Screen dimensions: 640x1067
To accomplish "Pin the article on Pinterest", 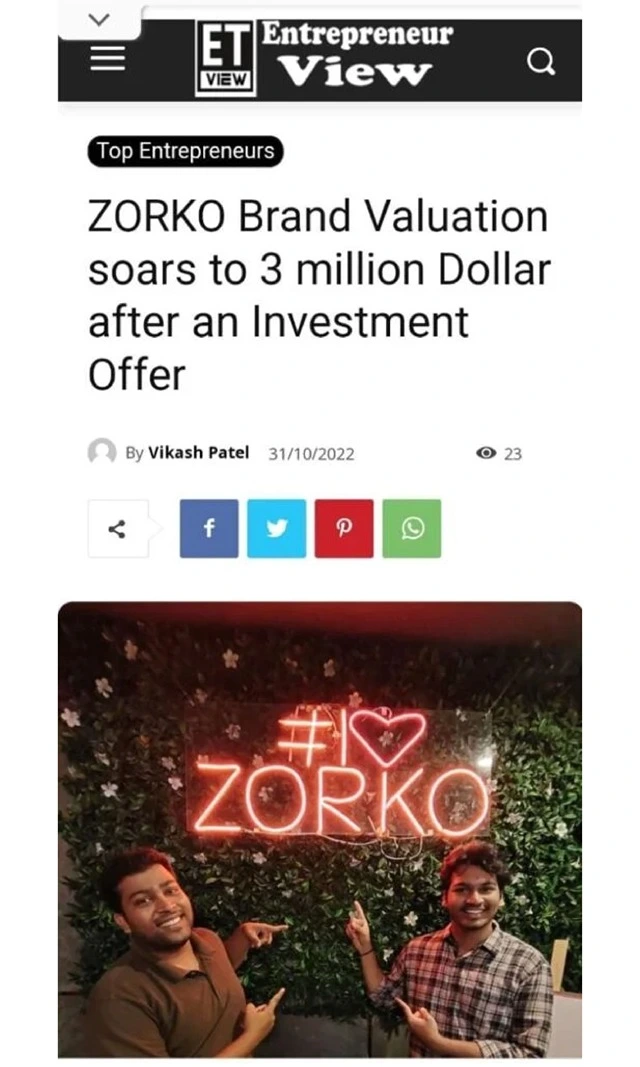I will click(x=344, y=529).
